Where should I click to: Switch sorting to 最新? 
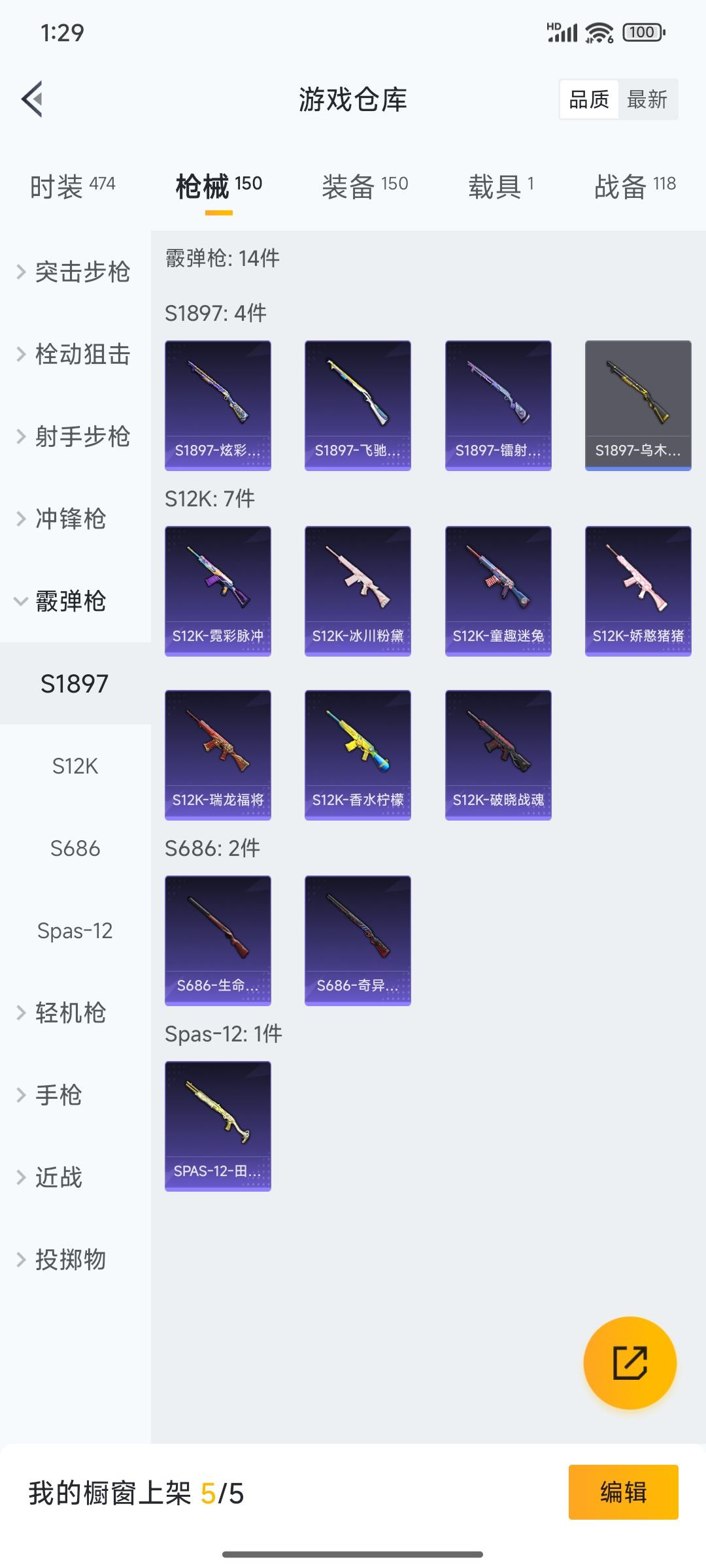[x=648, y=99]
